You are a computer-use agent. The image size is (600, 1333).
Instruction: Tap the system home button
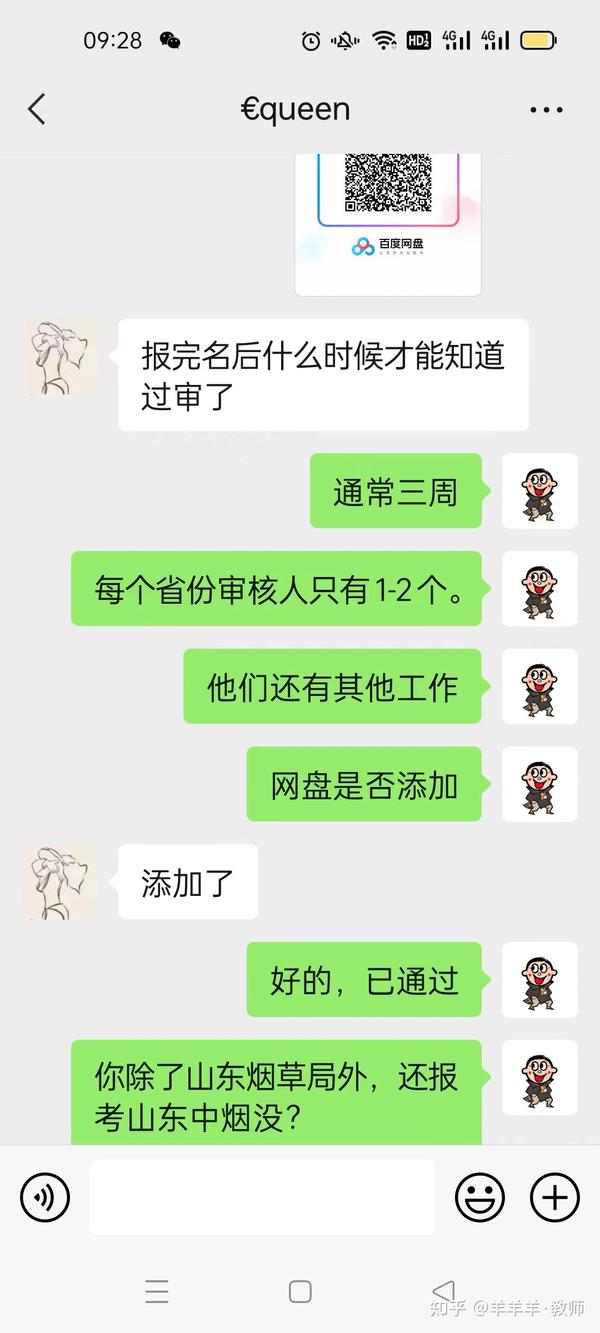tap(300, 1291)
